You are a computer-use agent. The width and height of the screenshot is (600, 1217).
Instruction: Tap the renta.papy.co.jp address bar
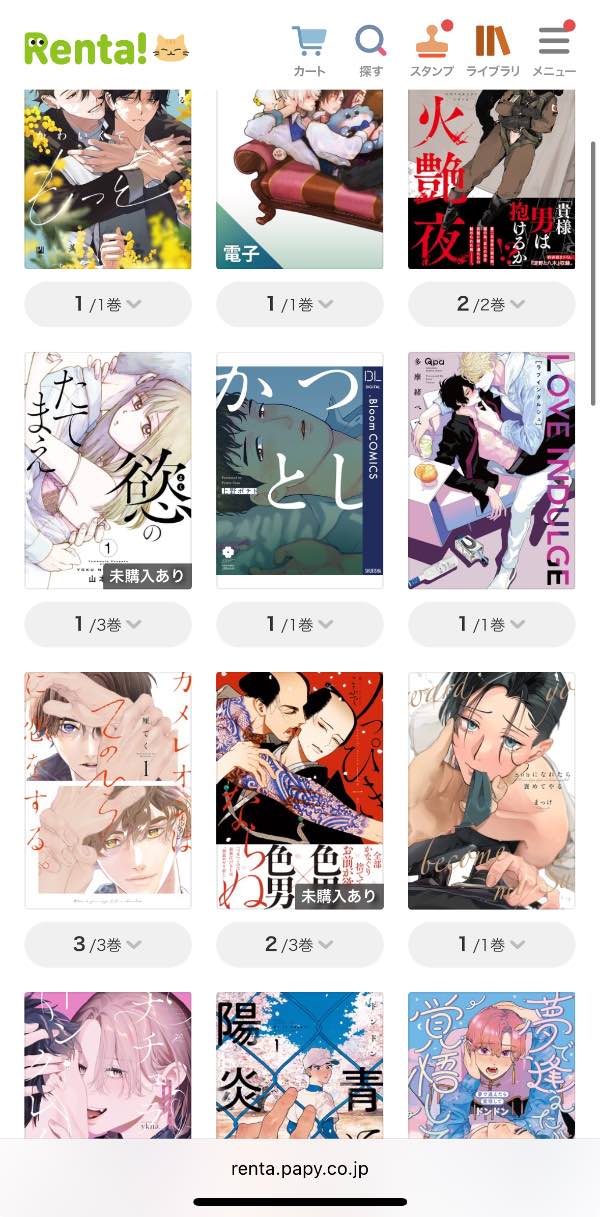(x=300, y=1168)
